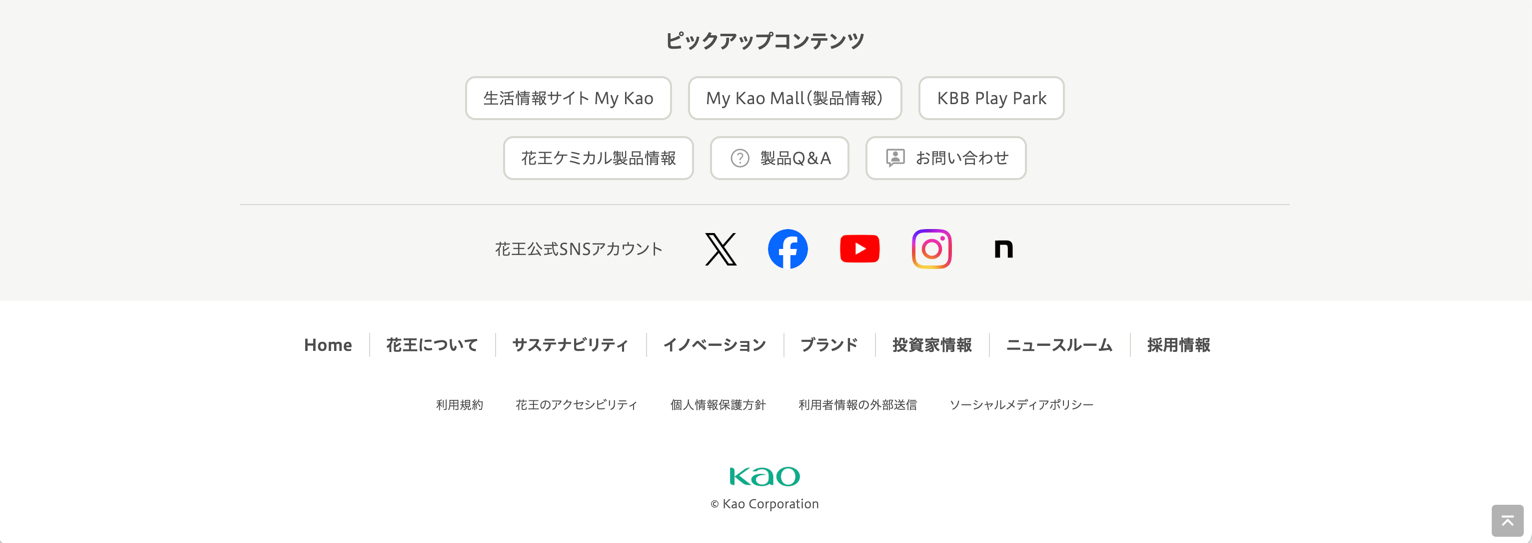Go to Home in footer menu
The width and height of the screenshot is (1532, 543).
point(328,345)
